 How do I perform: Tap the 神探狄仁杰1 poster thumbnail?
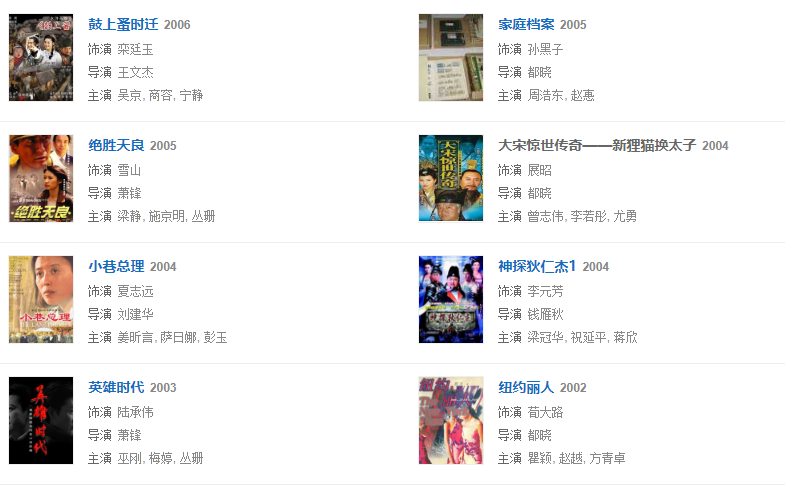tap(451, 299)
